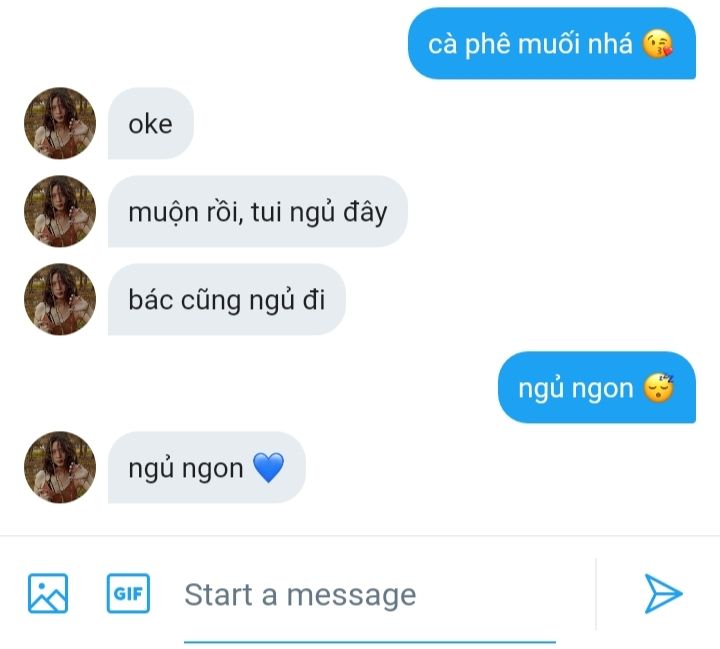720x649 pixels.
Task: Open sender's avatar beside "oke" message
Action: (x=60, y=123)
